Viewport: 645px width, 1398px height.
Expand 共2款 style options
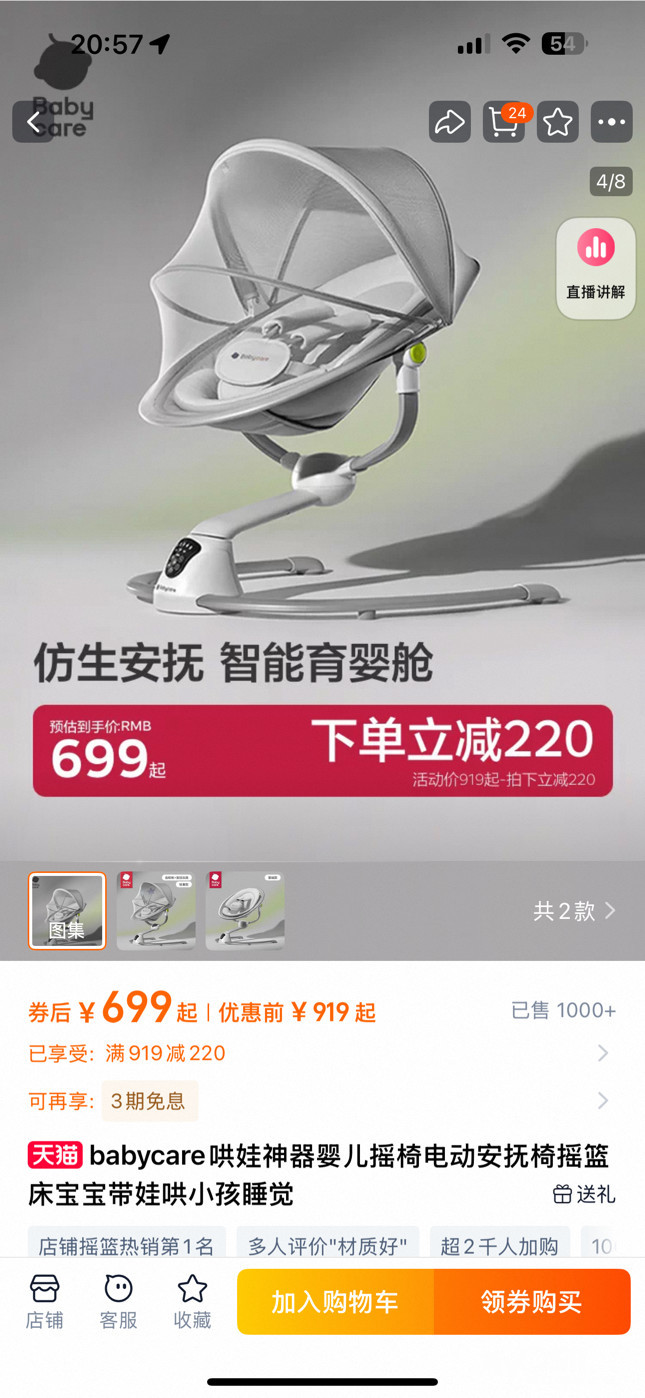tap(575, 911)
